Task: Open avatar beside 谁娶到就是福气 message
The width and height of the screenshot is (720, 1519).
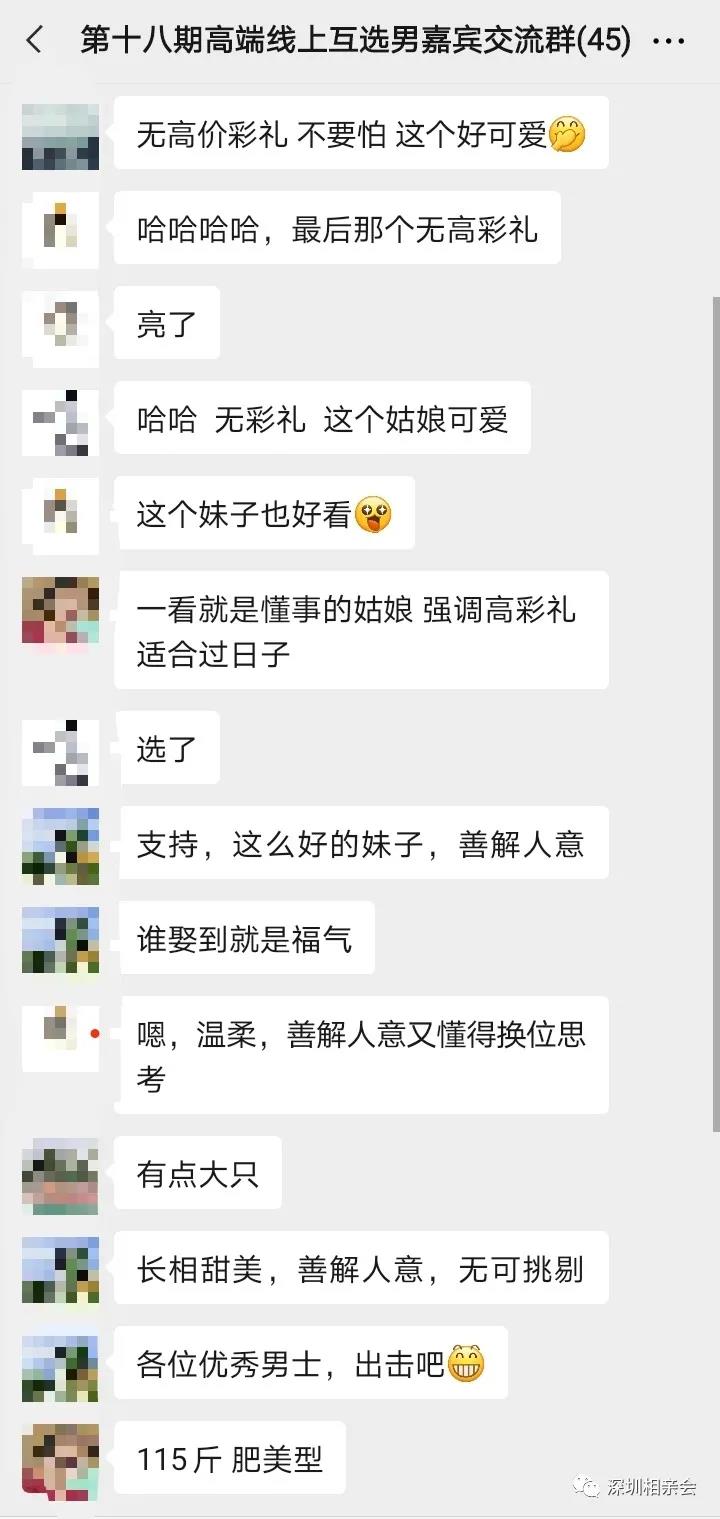Action: point(60,940)
